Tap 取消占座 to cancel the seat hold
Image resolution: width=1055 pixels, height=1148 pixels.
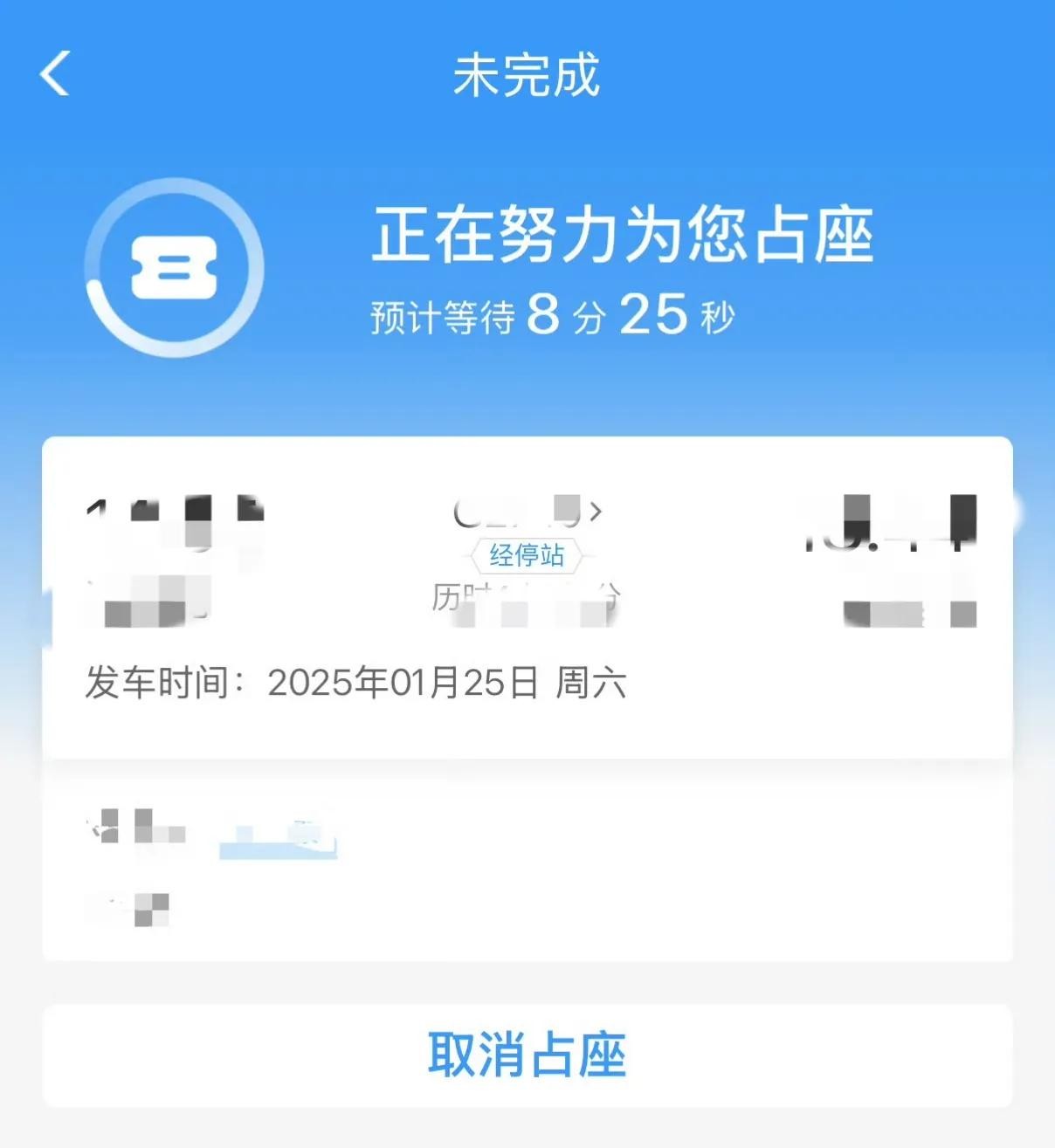527,1055
